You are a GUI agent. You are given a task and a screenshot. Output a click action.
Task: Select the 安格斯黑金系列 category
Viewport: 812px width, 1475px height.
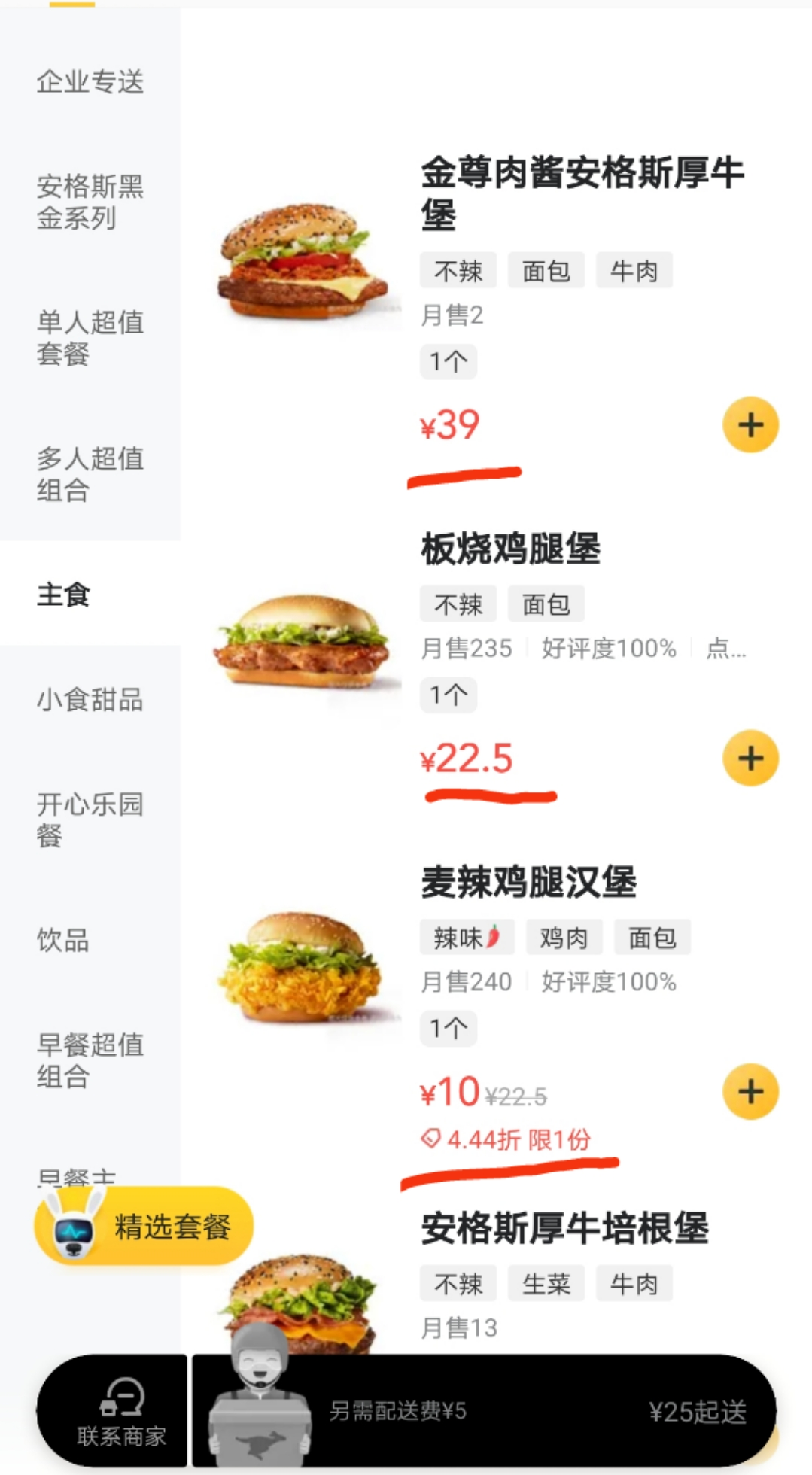(90, 202)
